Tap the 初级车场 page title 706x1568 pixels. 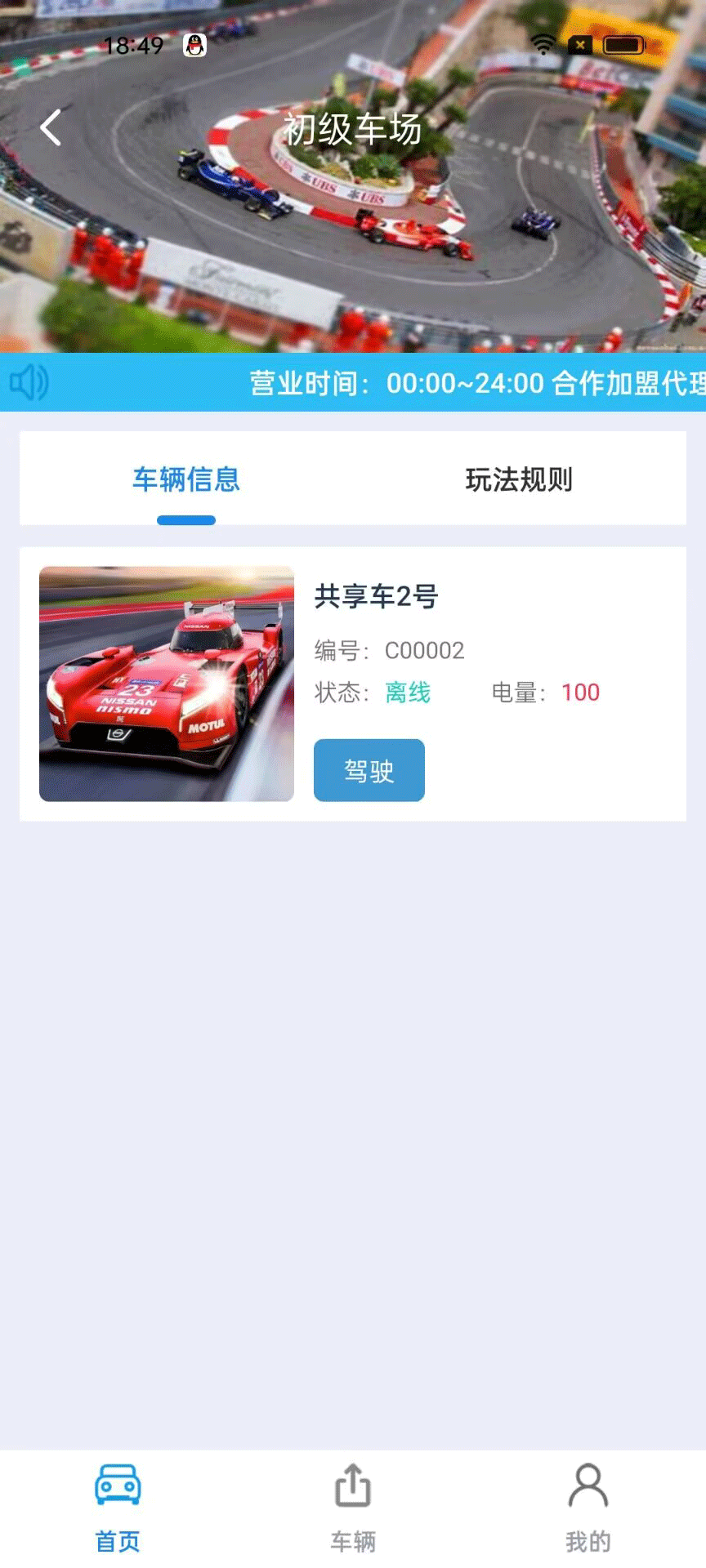point(353,129)
